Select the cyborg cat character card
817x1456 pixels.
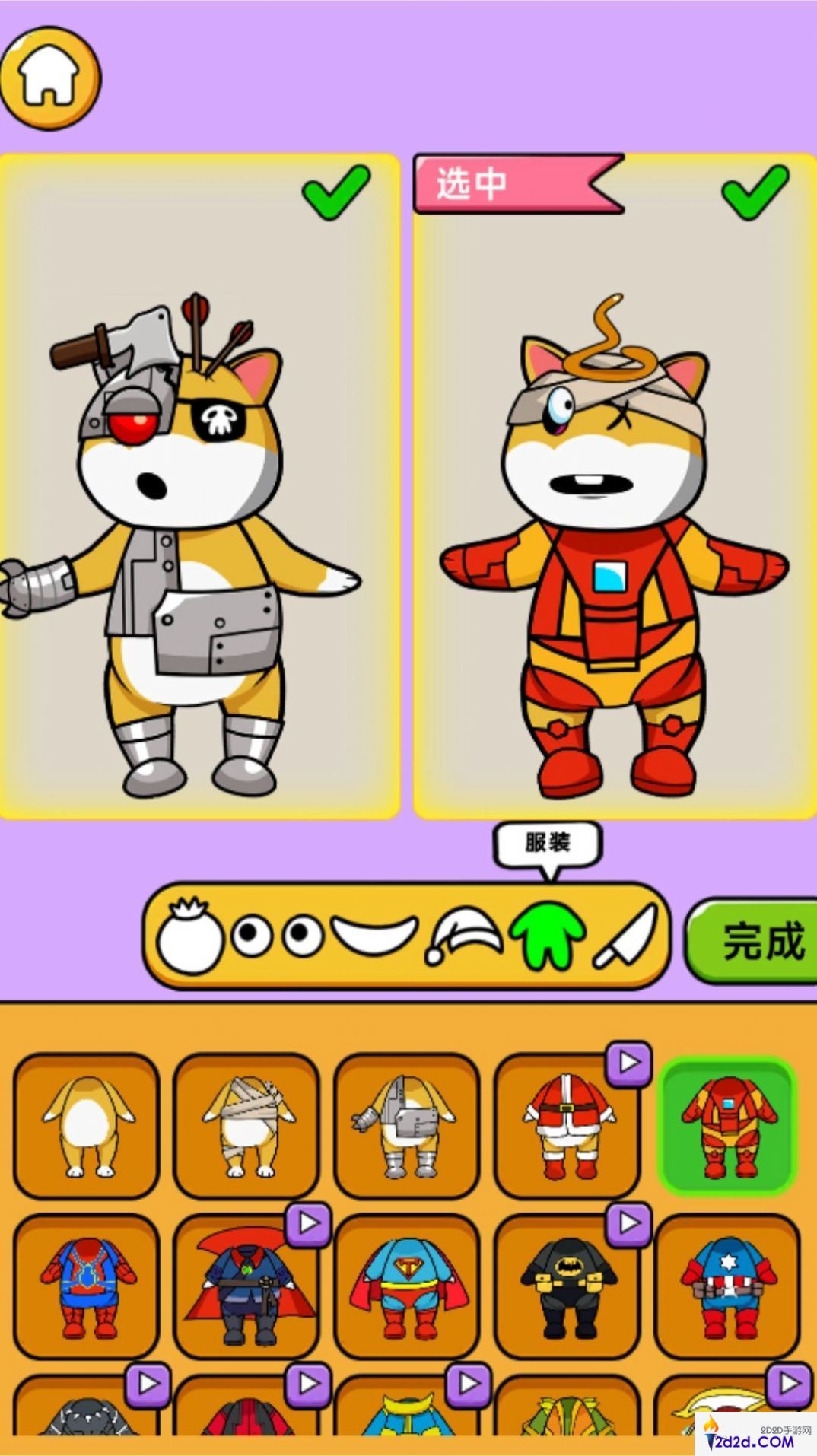click(x=198, y=487)
